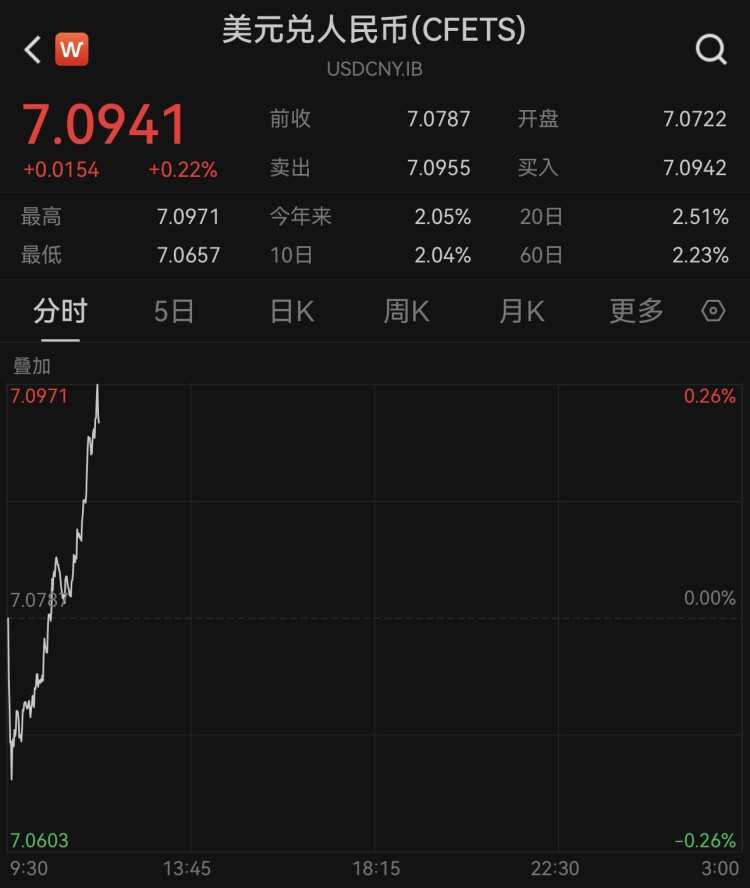Select the 周K chart tab
Screen dimensions: 750x888
click(x=406, y=312)
